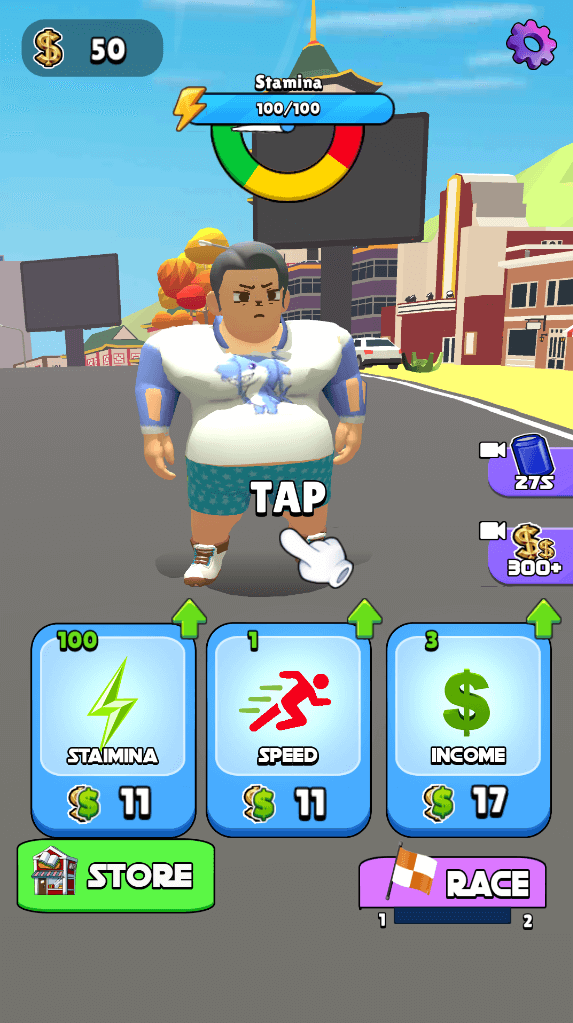Buy the Speed upgrade

pyautogui.click(x=288, y=729)
